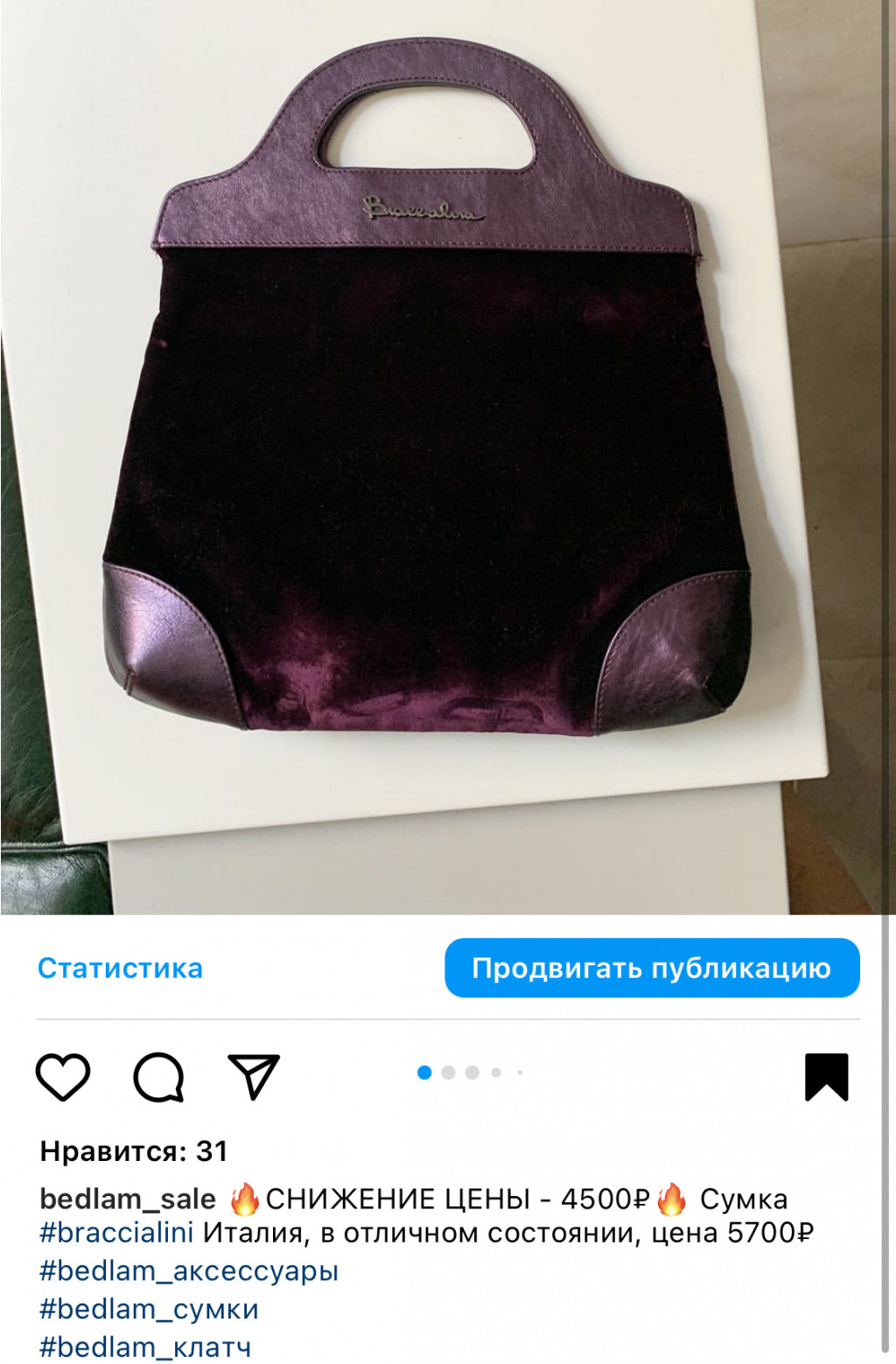Like the purple bag post
This screenshot has height=1364, width=896.
[x=63, y=1076]
